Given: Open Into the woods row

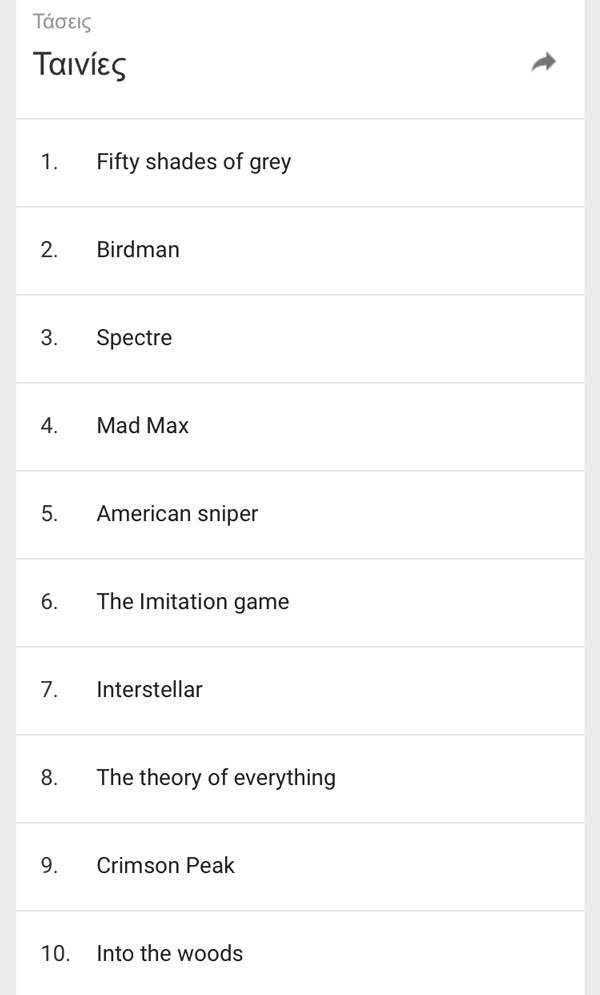Looking at the screenshot, I should (300, 953).
